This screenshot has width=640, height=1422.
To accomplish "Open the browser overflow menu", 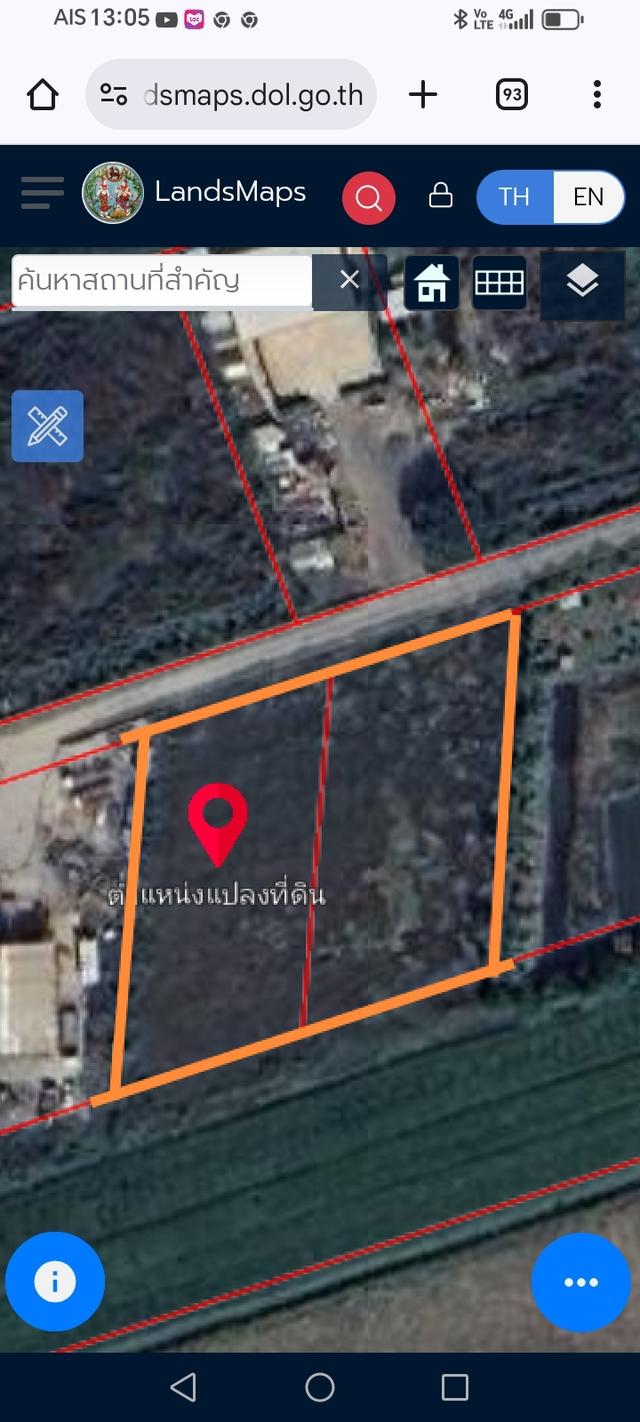I will tap(597, 95).
